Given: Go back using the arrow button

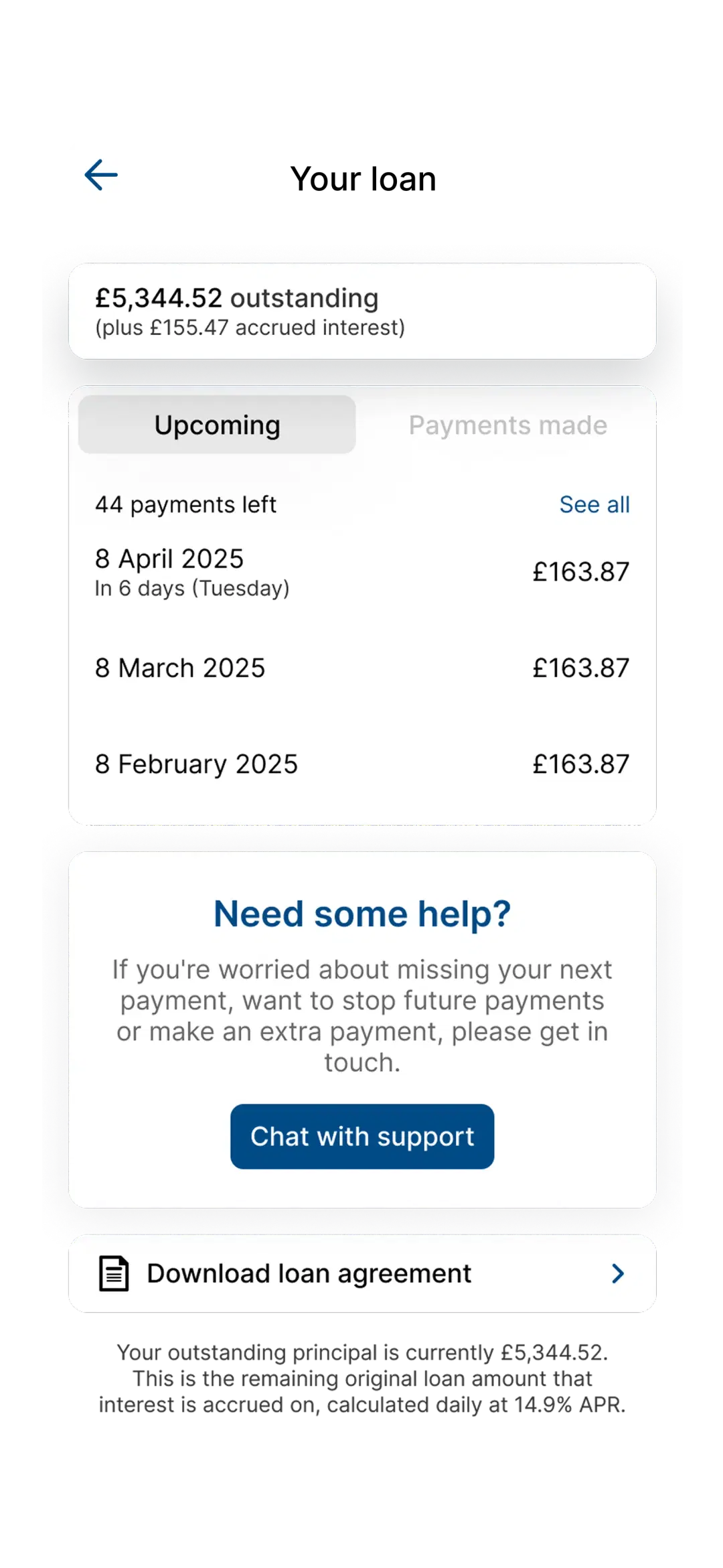Looking at the screenshot, I should click(x=101, y=174).
